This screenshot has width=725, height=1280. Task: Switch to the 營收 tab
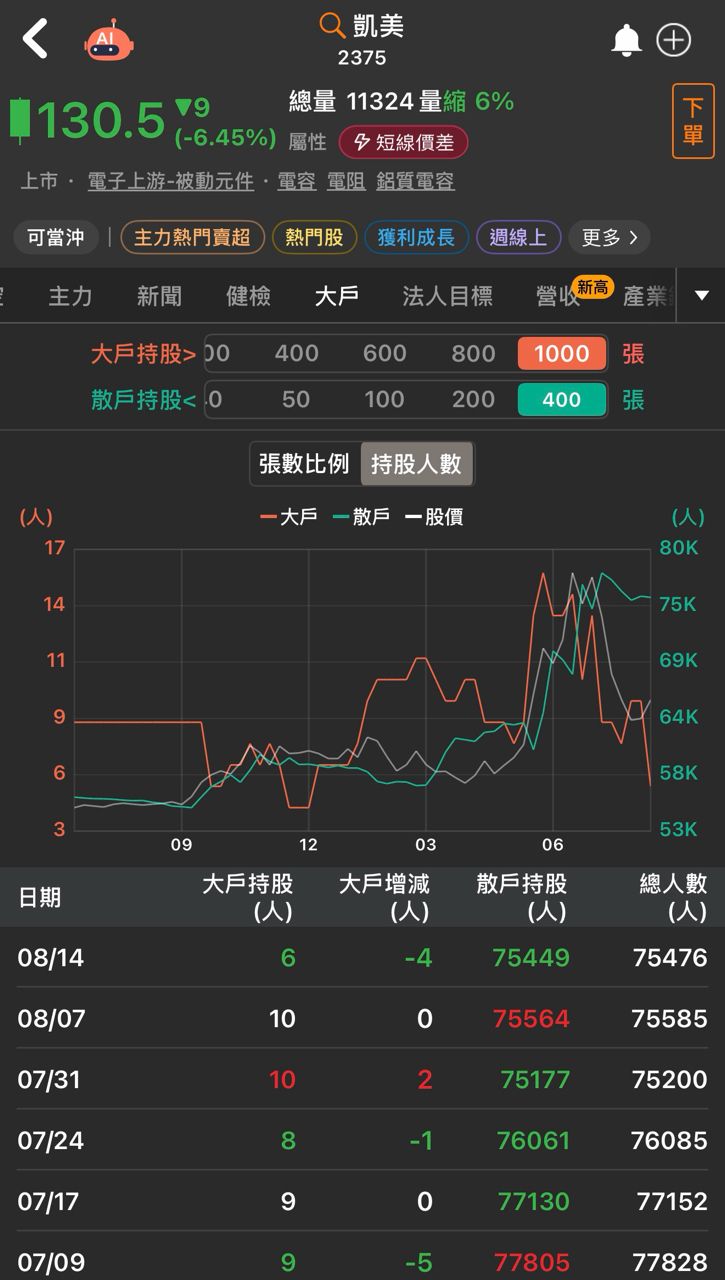[x=558, y=295]
